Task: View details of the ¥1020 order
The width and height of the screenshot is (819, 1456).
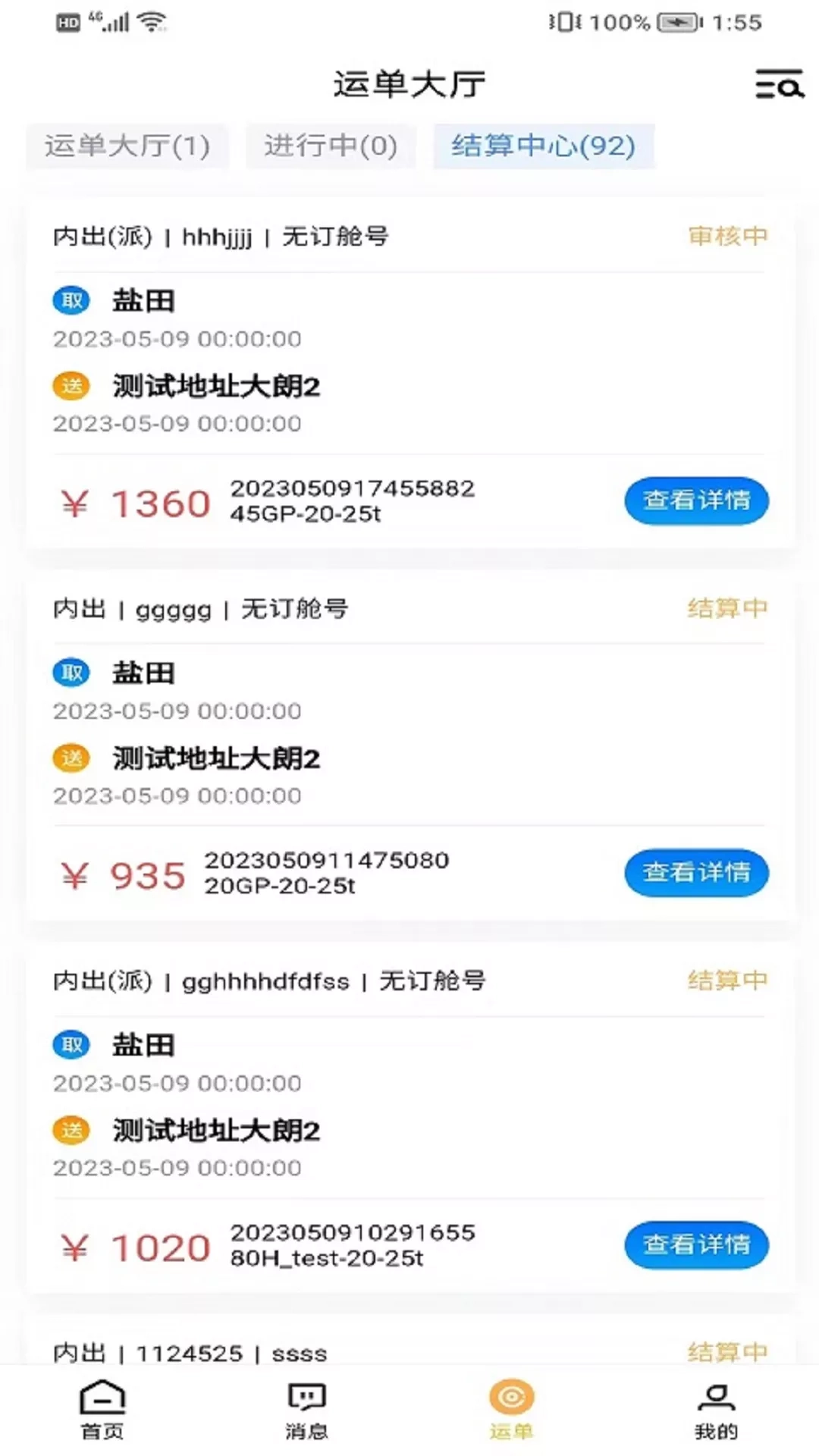Action: click(696, 1244)
